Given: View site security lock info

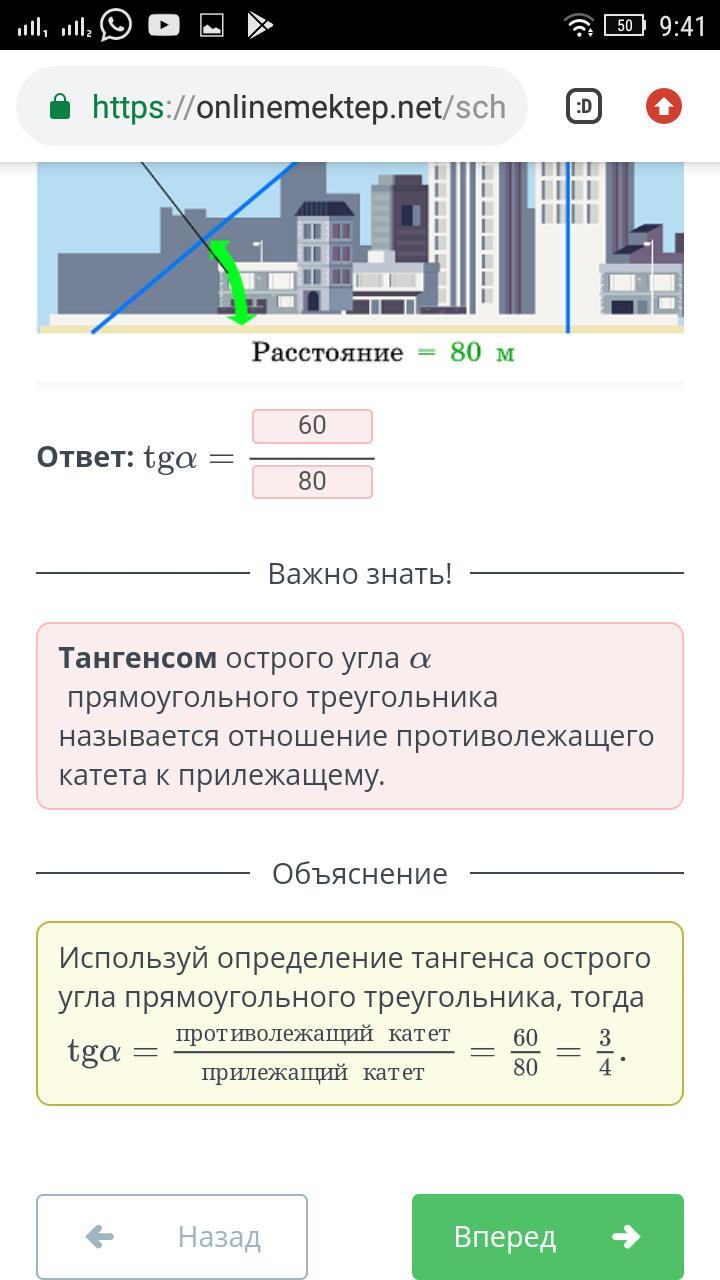Looking at the screenshot, I should click(60, 107).
